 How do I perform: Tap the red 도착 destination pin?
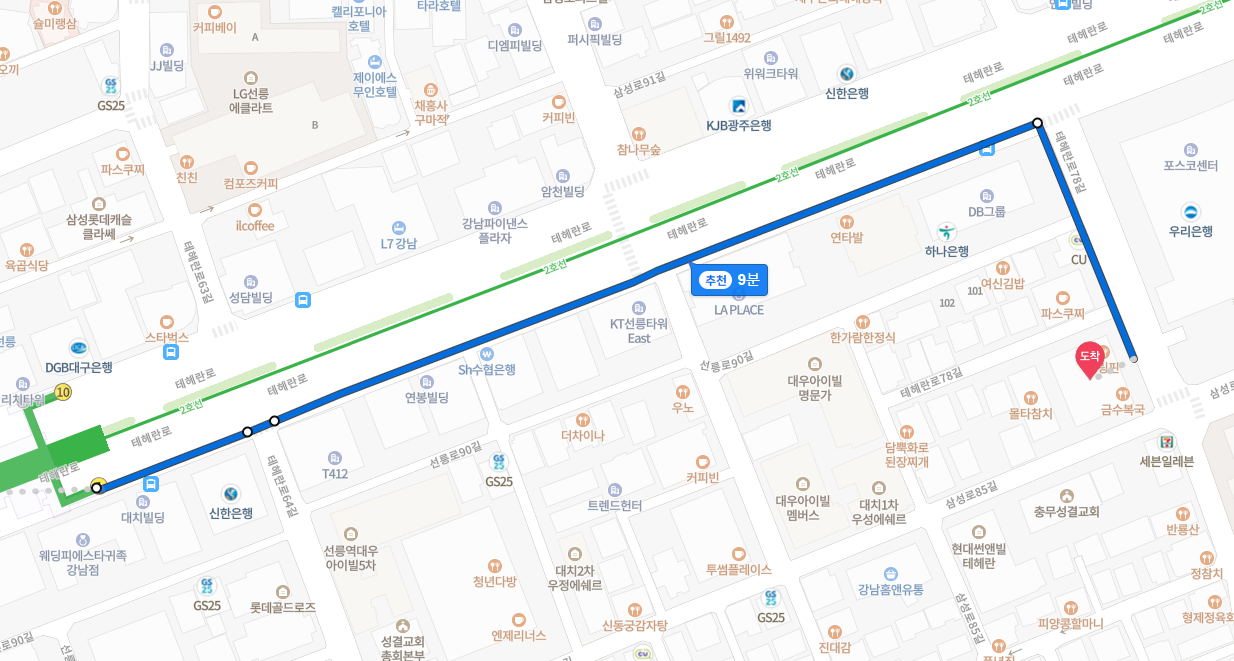1089,358
